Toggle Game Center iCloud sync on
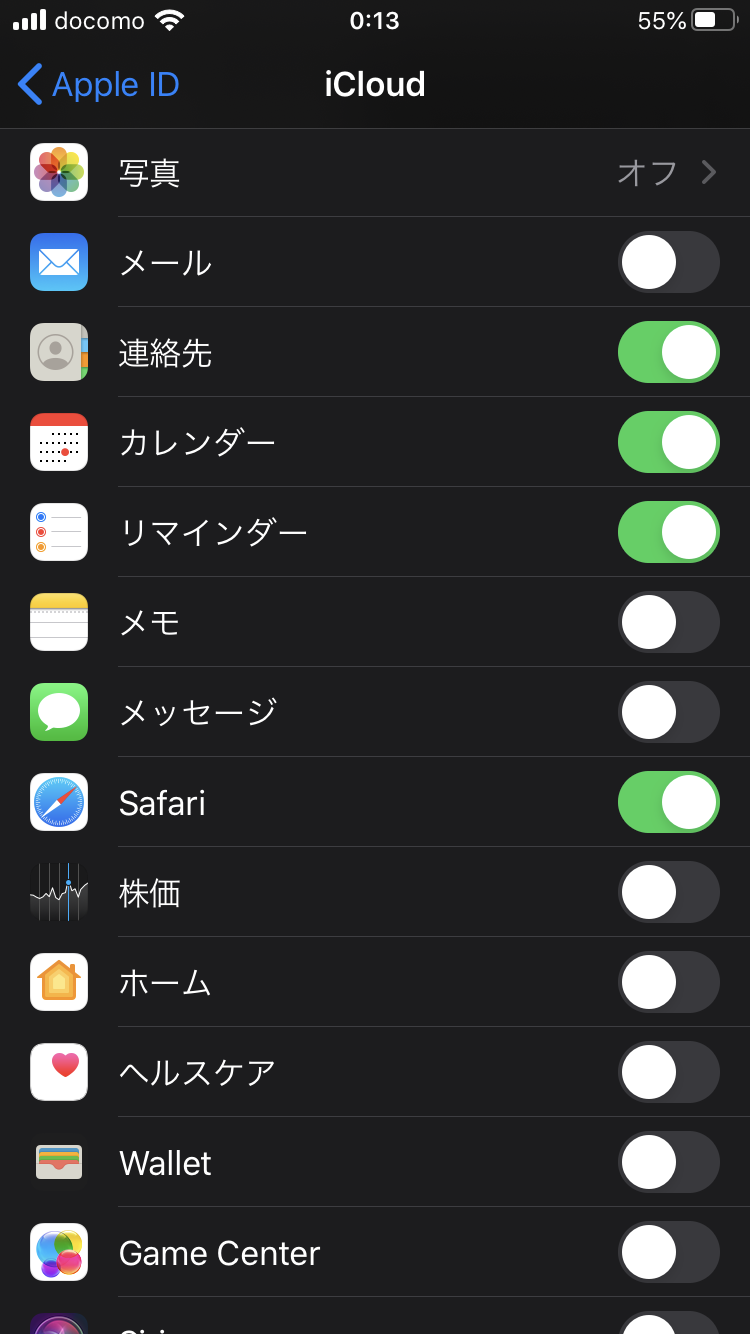The image size is (750, 1334). 668,1252
